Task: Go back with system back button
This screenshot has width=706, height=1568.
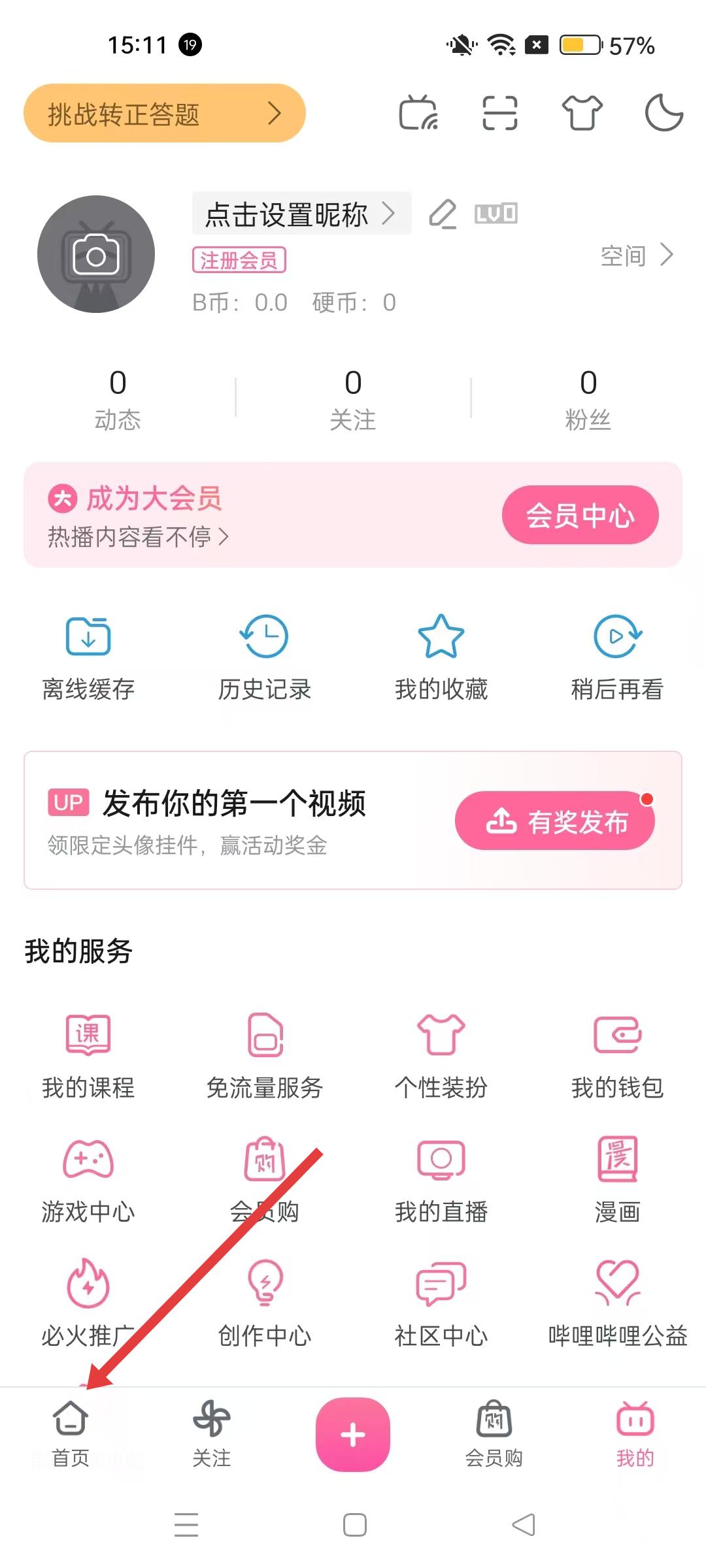Action: [523, 1525]
